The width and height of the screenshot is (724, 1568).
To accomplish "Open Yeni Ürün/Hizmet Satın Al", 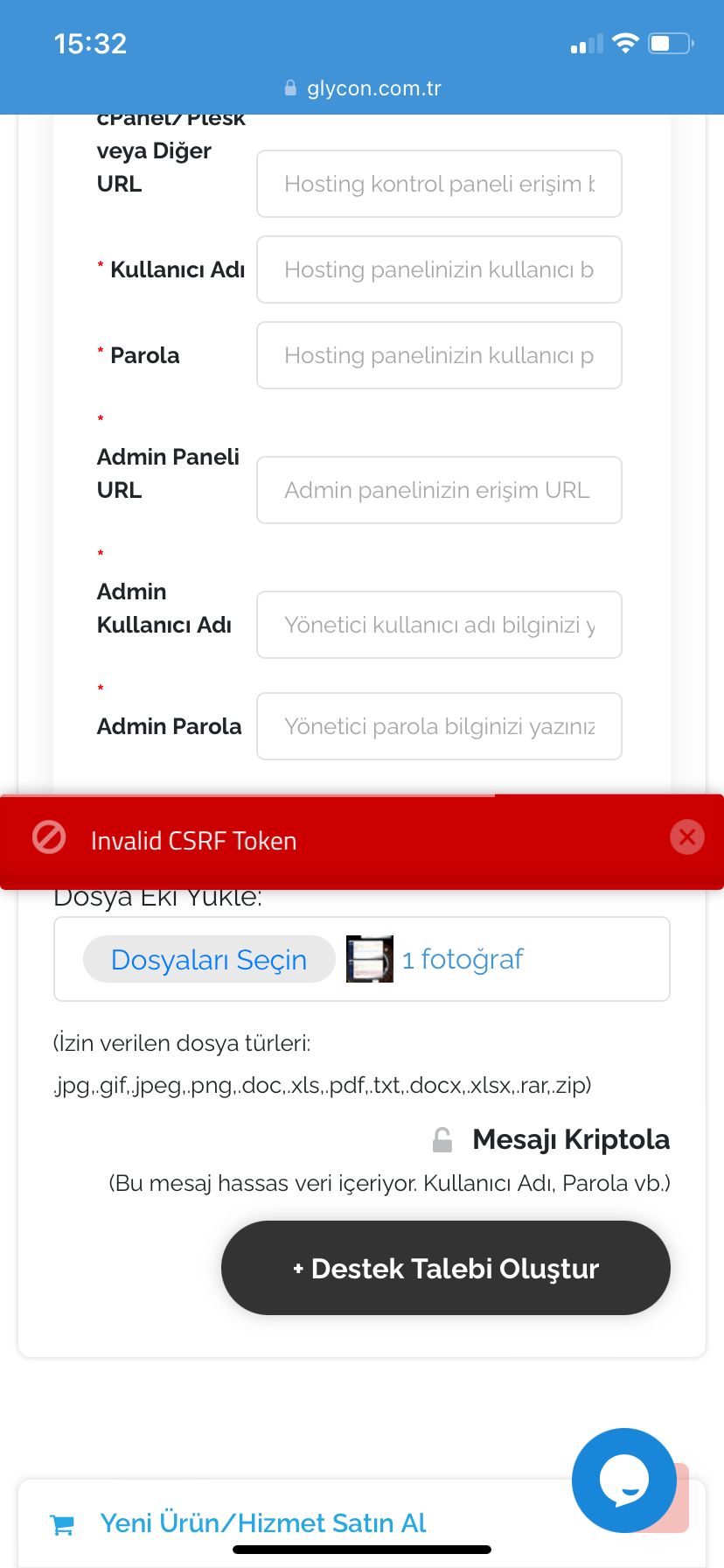I will [x=262, y=1522].
